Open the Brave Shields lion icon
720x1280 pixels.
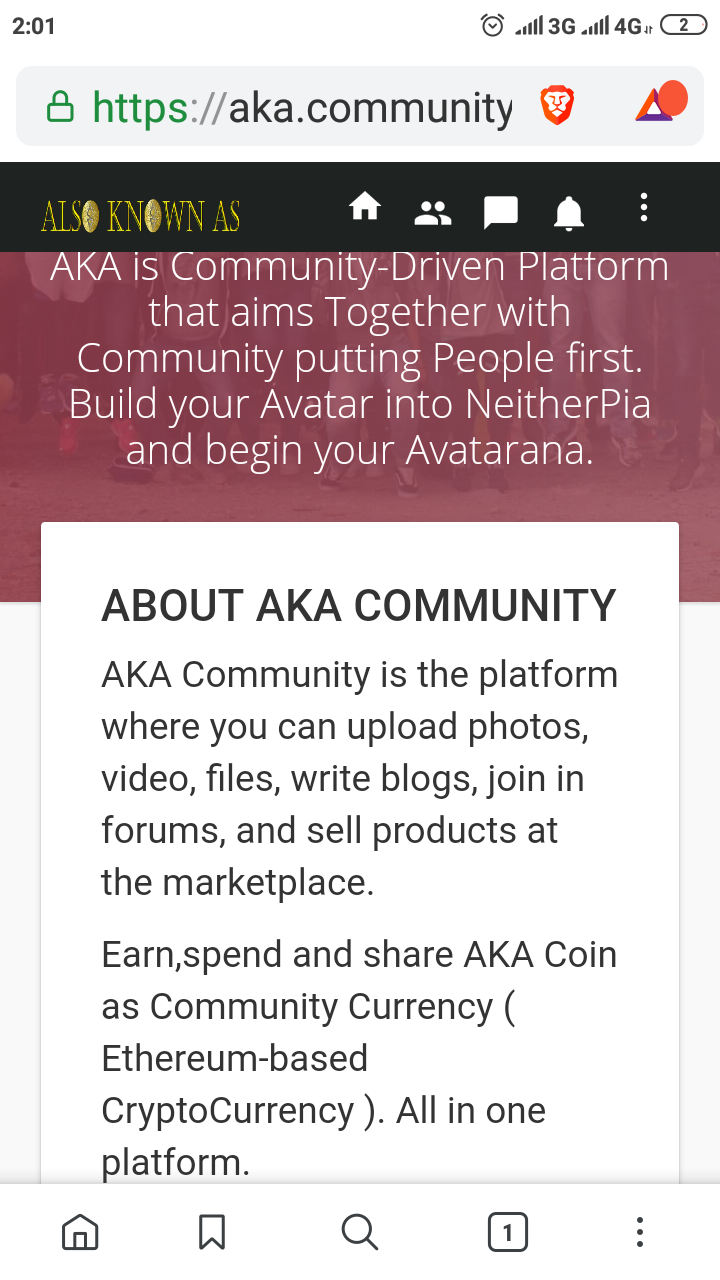558,105
